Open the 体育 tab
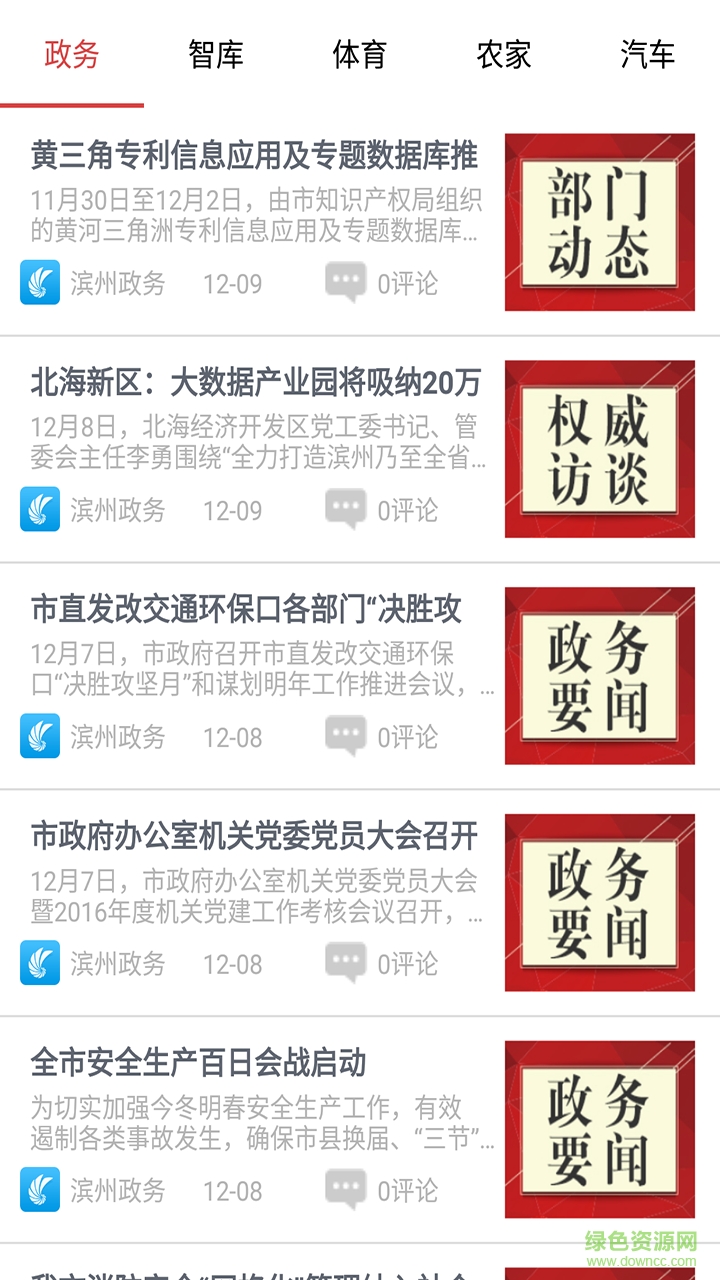 pyautogui.click(x=358, y=57)
